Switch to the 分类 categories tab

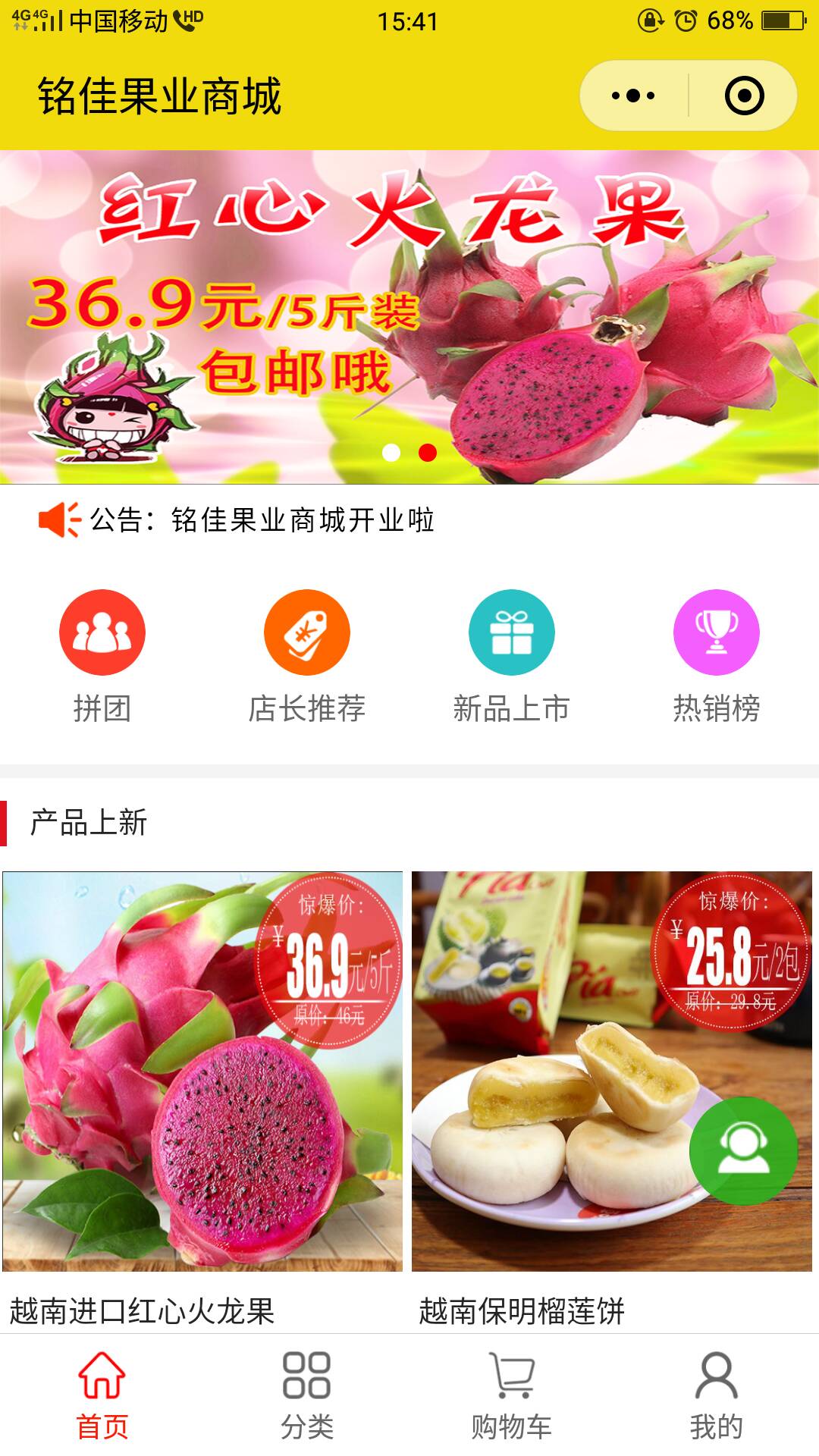(307, 1395)
